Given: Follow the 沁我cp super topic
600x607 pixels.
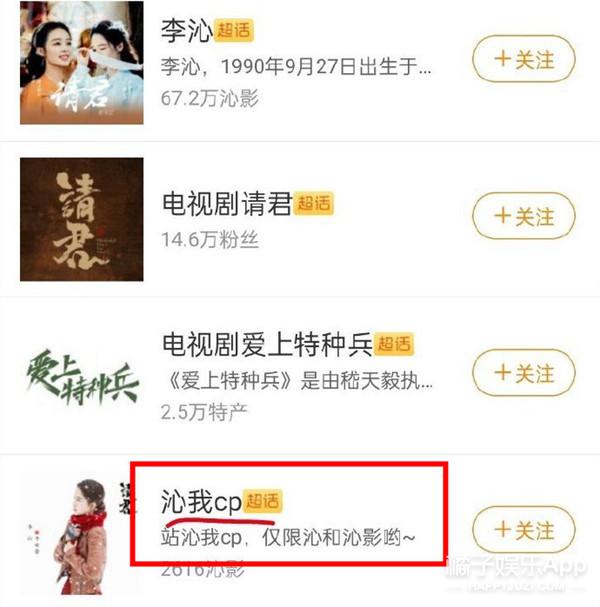Looking at the screenshot, I should tap(524, 528).
